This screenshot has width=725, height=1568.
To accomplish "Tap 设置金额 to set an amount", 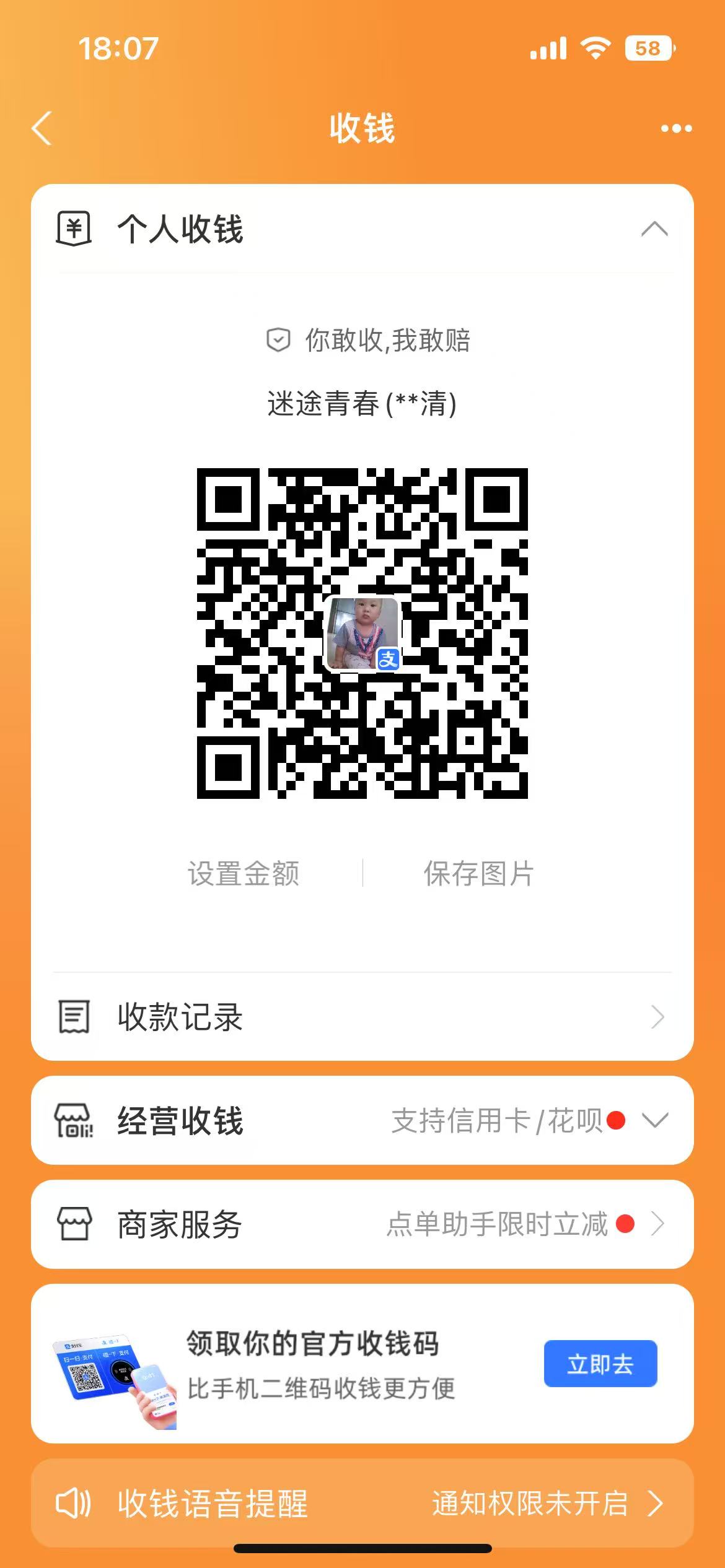I will click(x=244, y=873).
